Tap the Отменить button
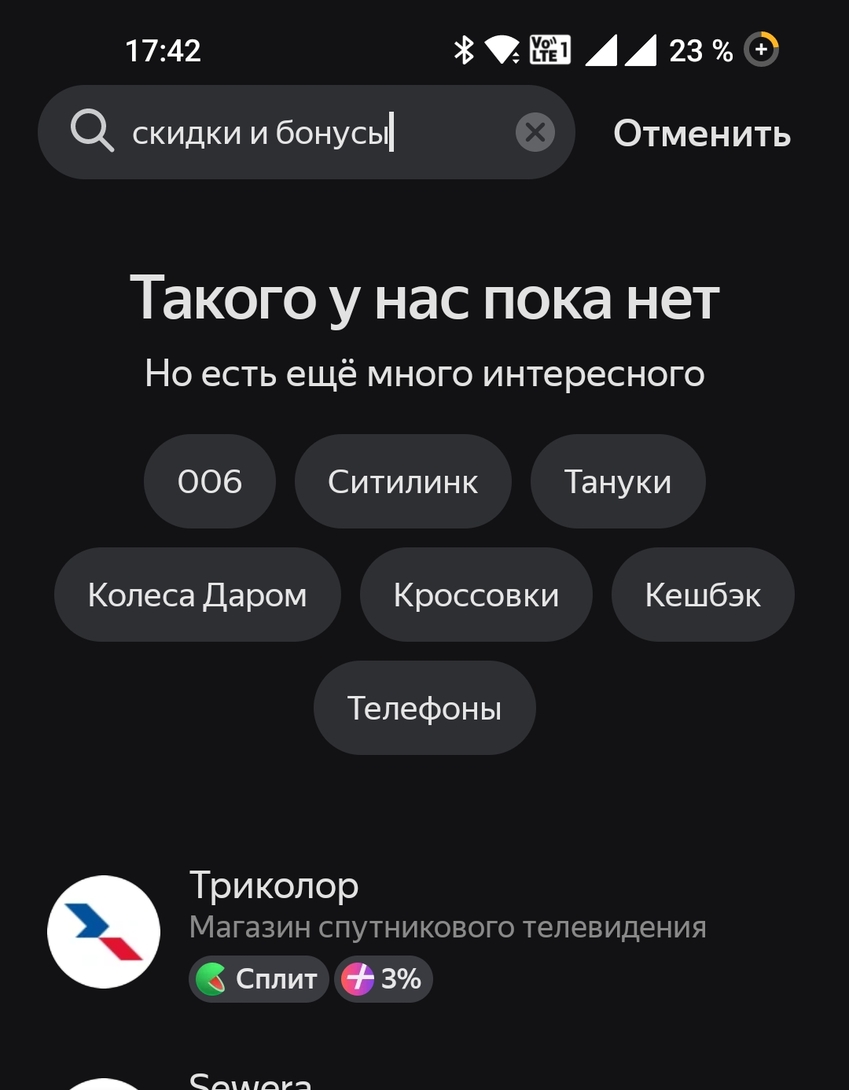Viewport: 849px width, 1090px height. click(x=701, y=134)
